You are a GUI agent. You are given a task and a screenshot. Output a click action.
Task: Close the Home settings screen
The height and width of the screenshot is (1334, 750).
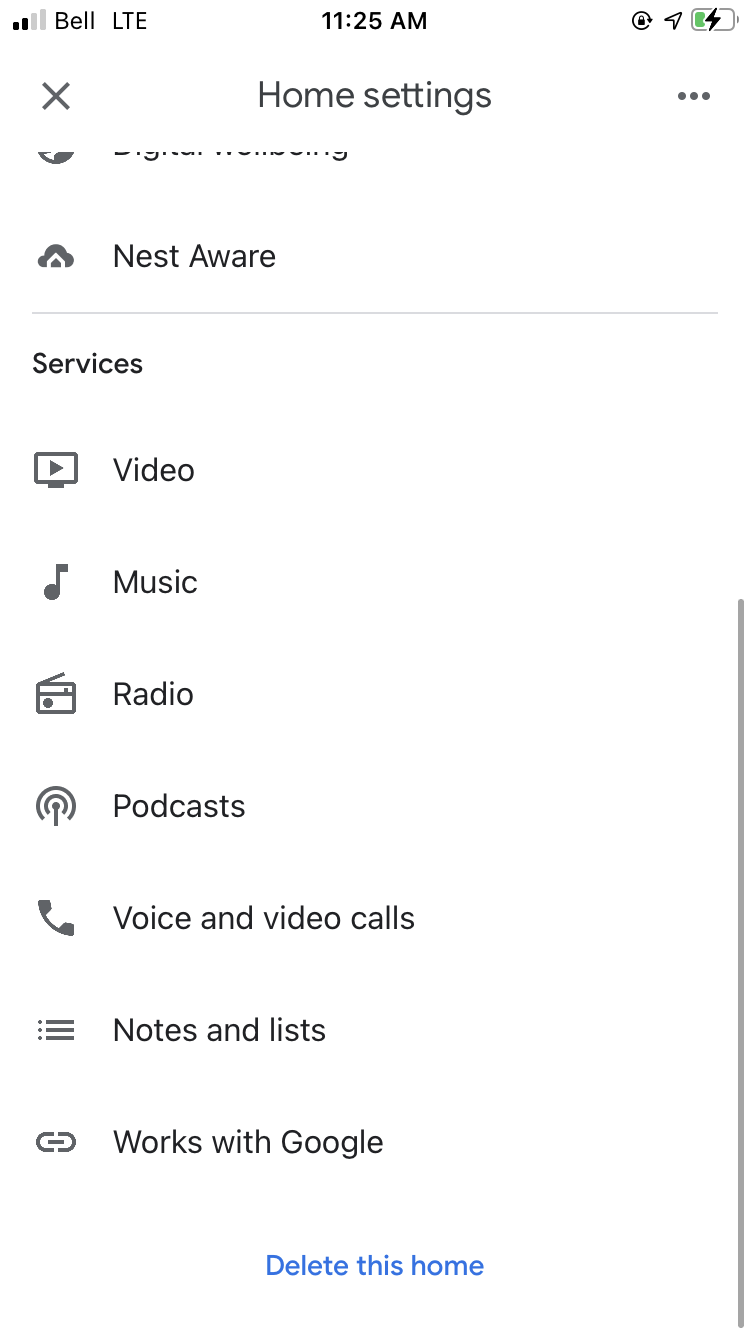56,96
